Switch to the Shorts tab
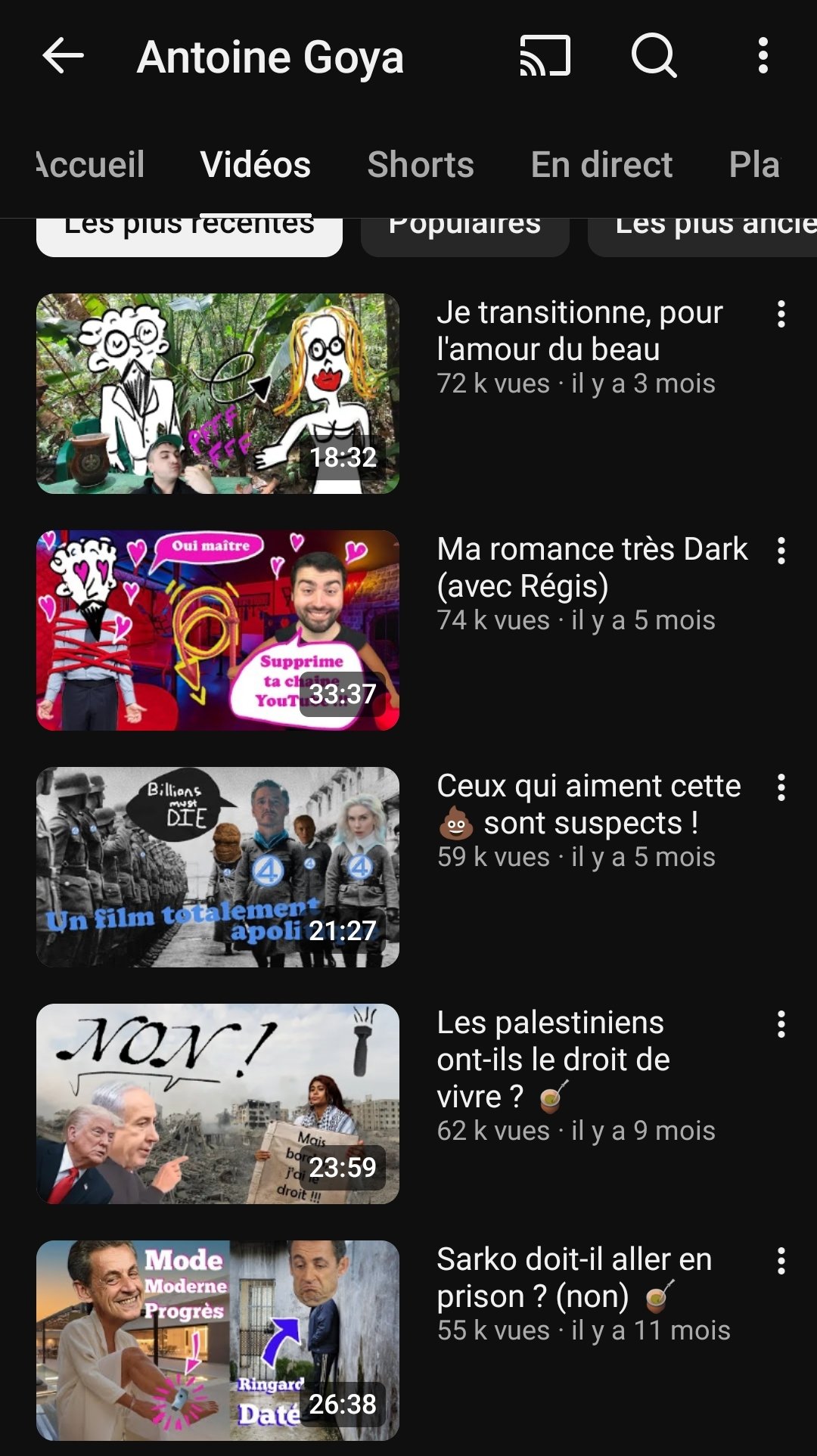Screen dimensions: 817x1456 coord(421,165)
